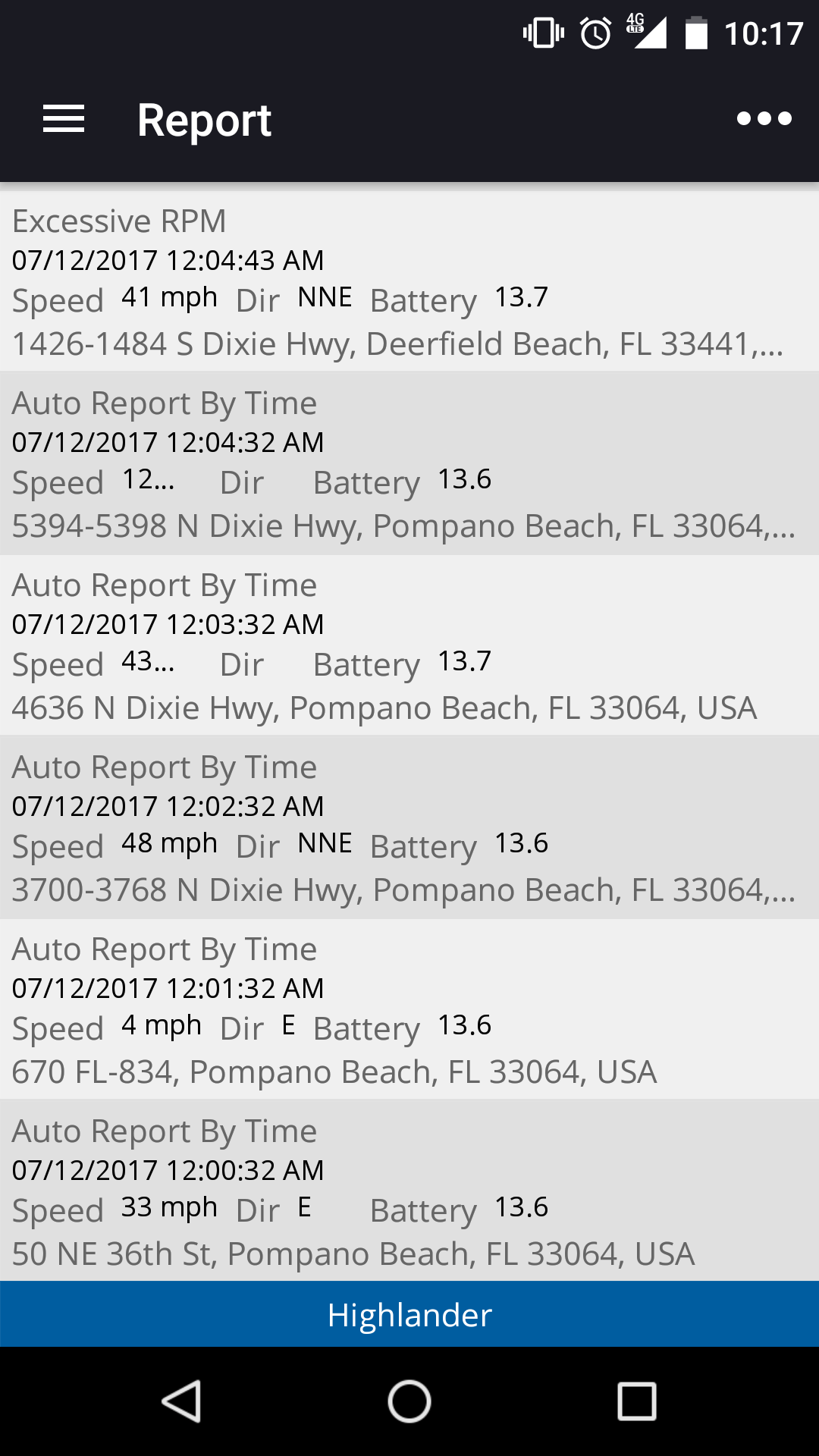Open the three-dot overflow menu
The width and height of the screenshot is (819, 1456).
pyautogui.click(x=764, y=119)
